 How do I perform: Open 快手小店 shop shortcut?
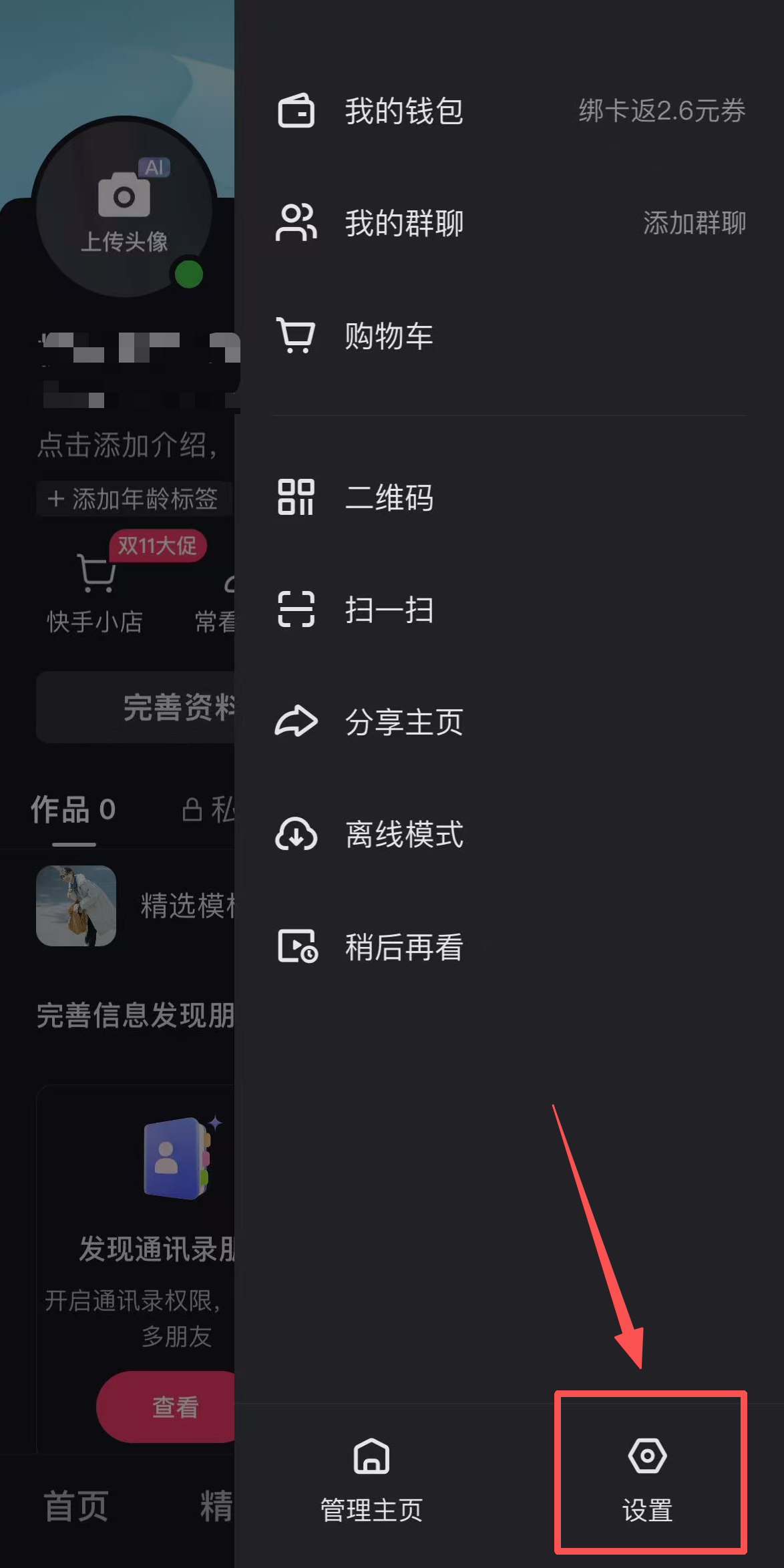click(x=95, y=594)
